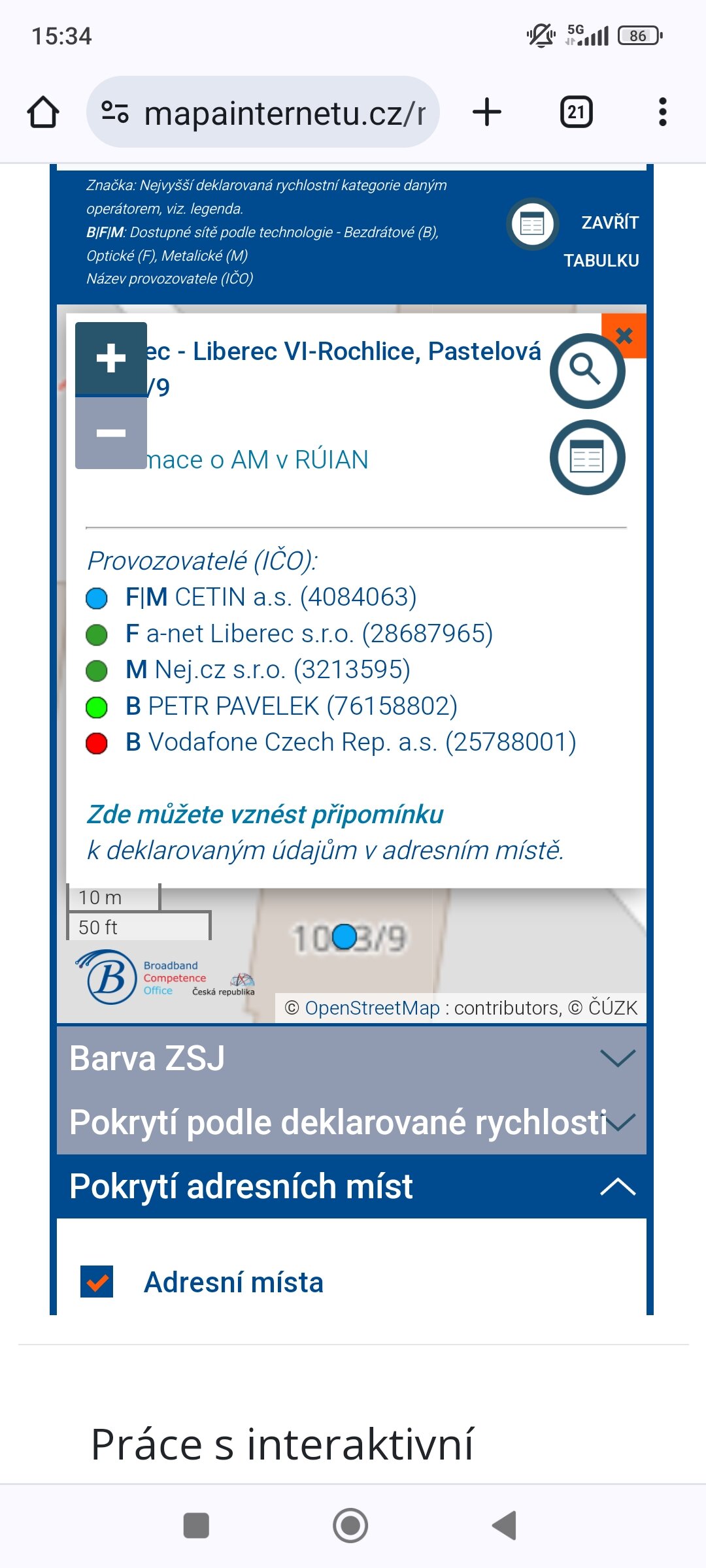Tap the mapainternetu.cz address bar
Image resolution: width=706 pixels, height=1568 pixels.
263,112
